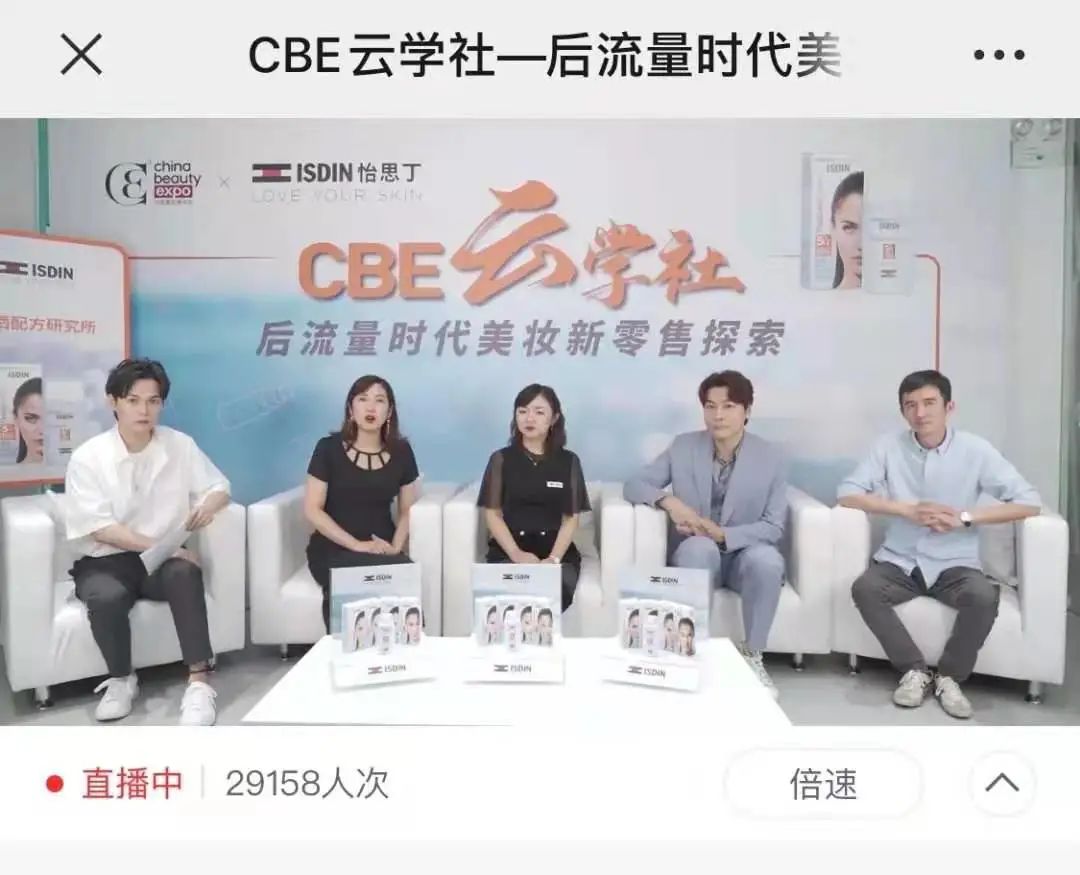The image size is (1080, 875).
Task: Tap the 倍速 playback speed button
Action: pos(823,784)
